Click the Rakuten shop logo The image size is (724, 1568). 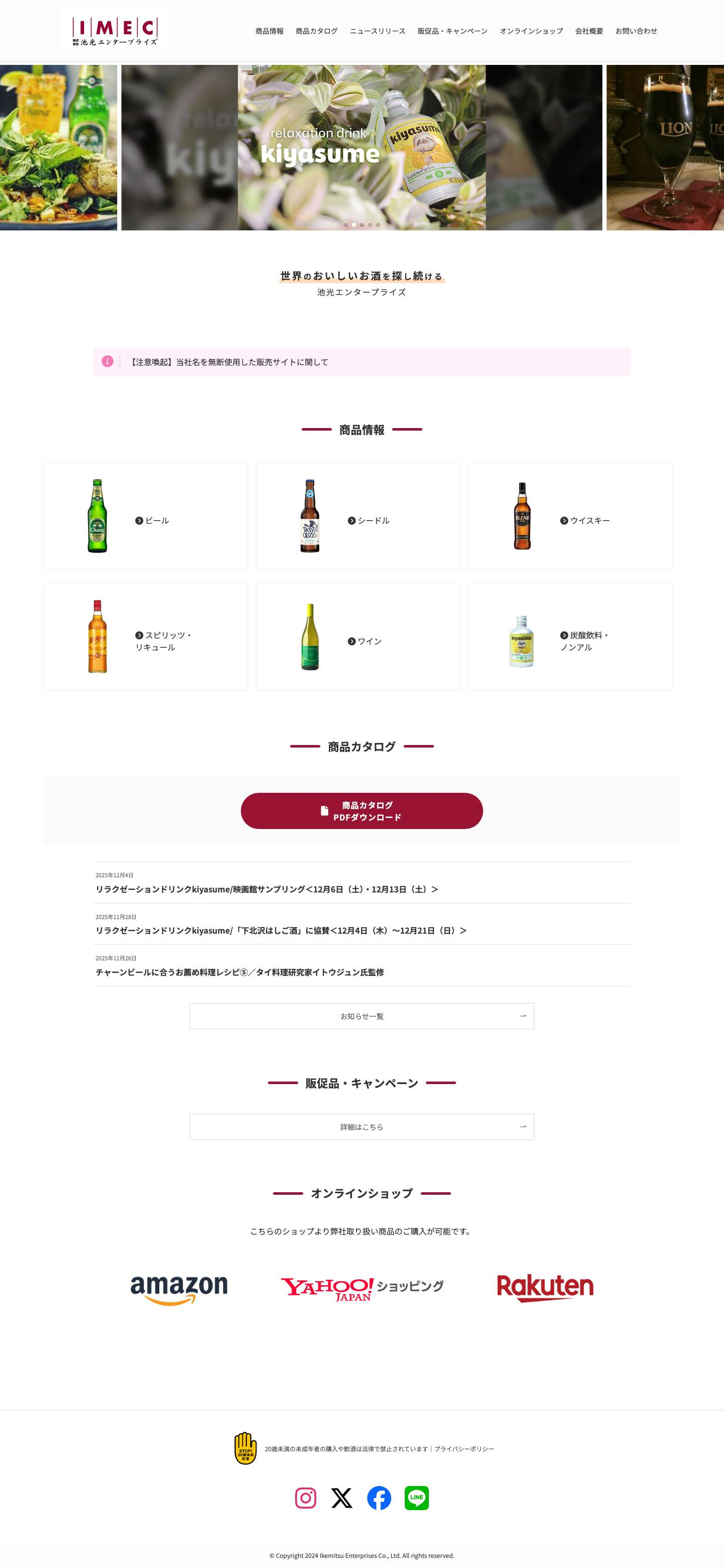[545, 1286]
